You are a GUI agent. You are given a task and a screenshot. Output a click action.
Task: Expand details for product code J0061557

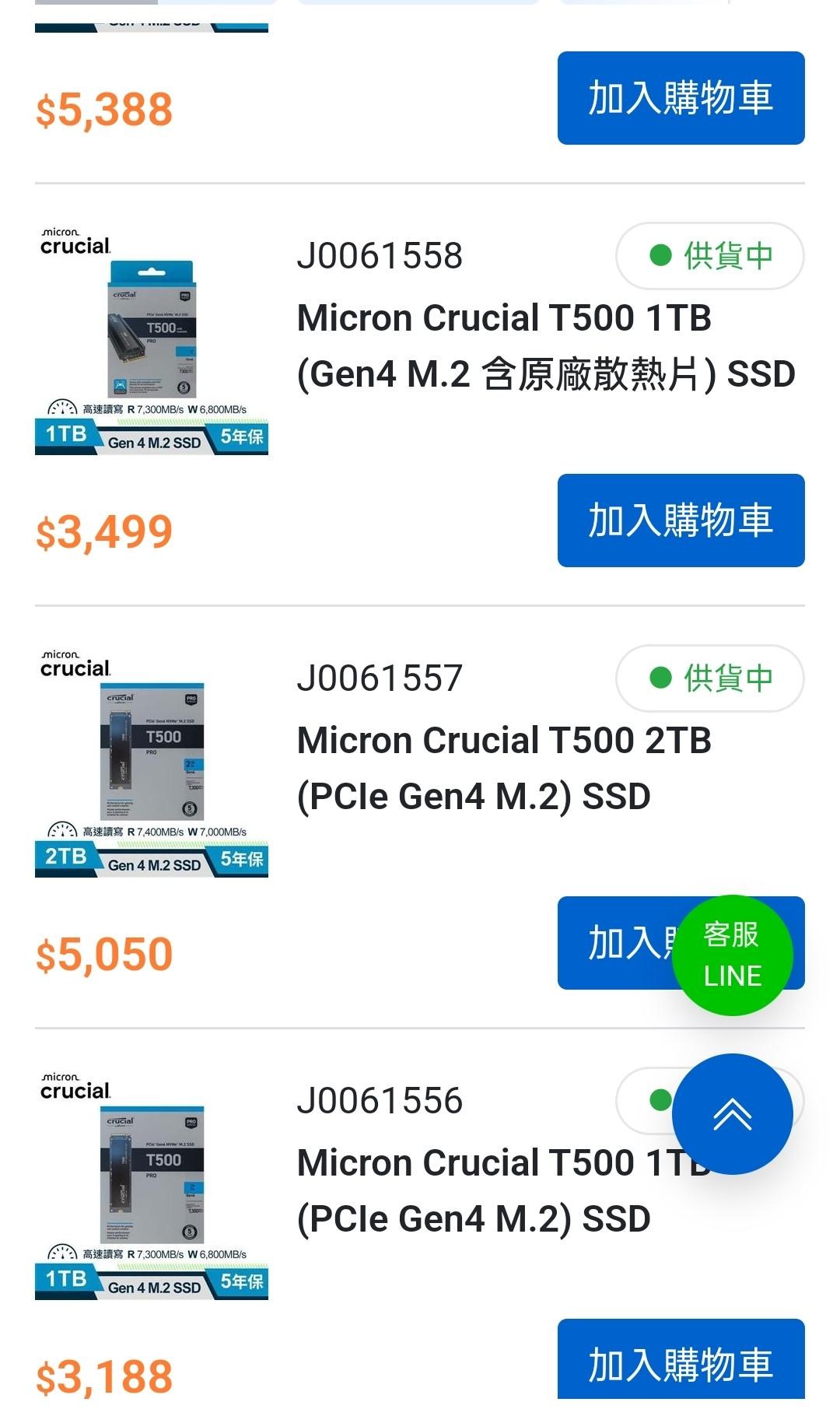(x=380, y=677)
